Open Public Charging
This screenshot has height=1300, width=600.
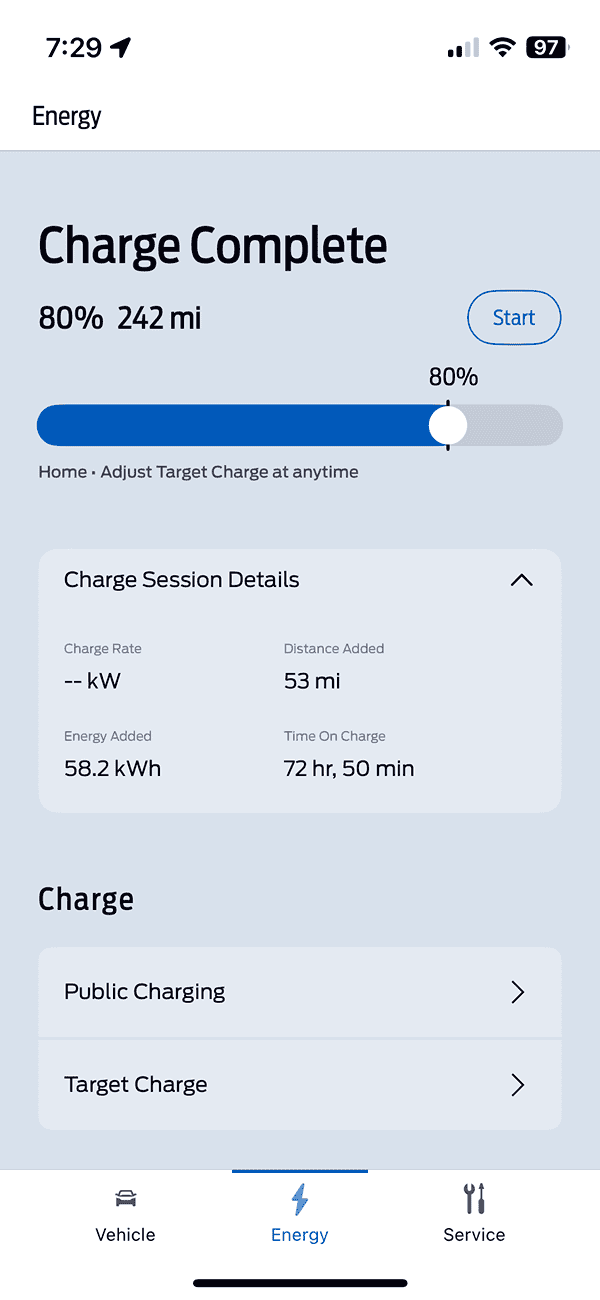point(299,992)
